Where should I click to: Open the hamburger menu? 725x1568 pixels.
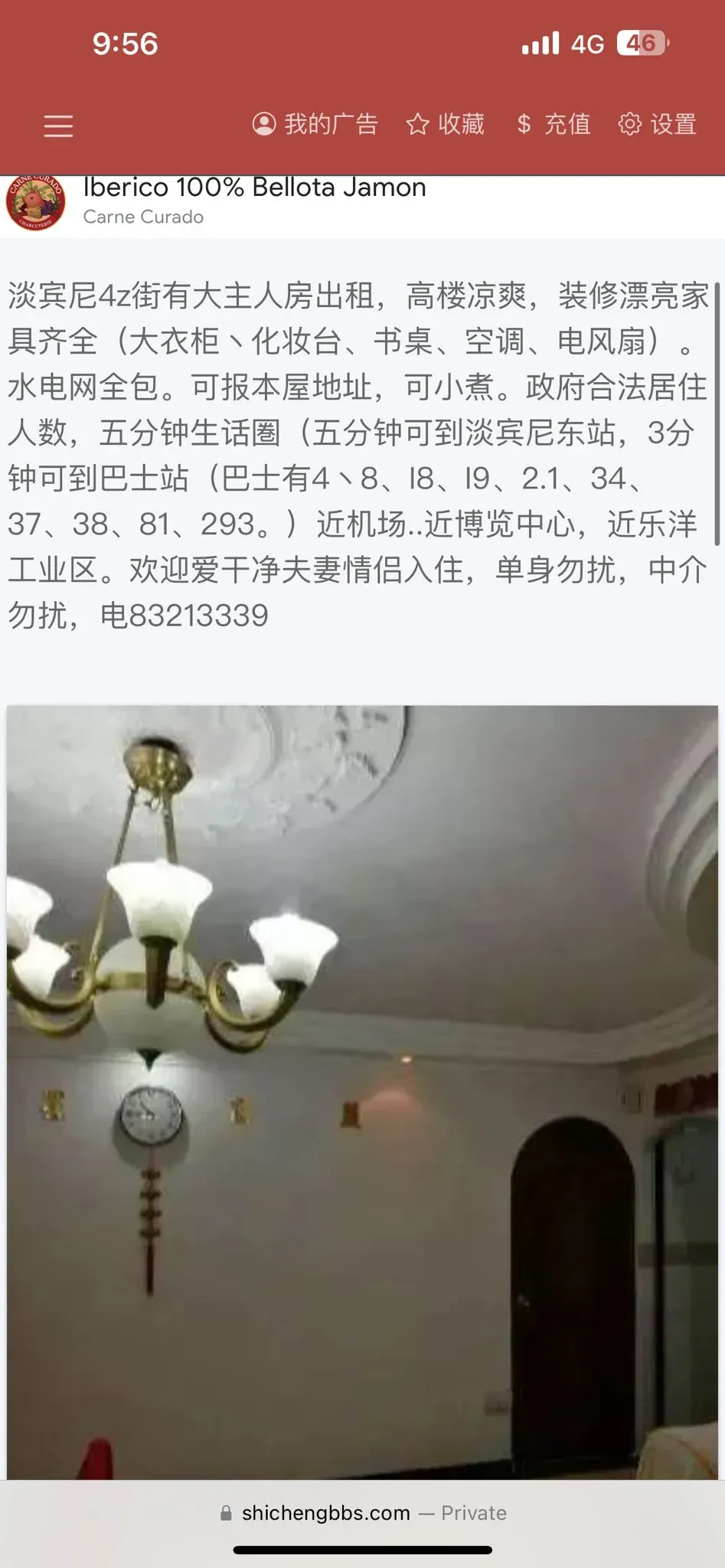58,126
